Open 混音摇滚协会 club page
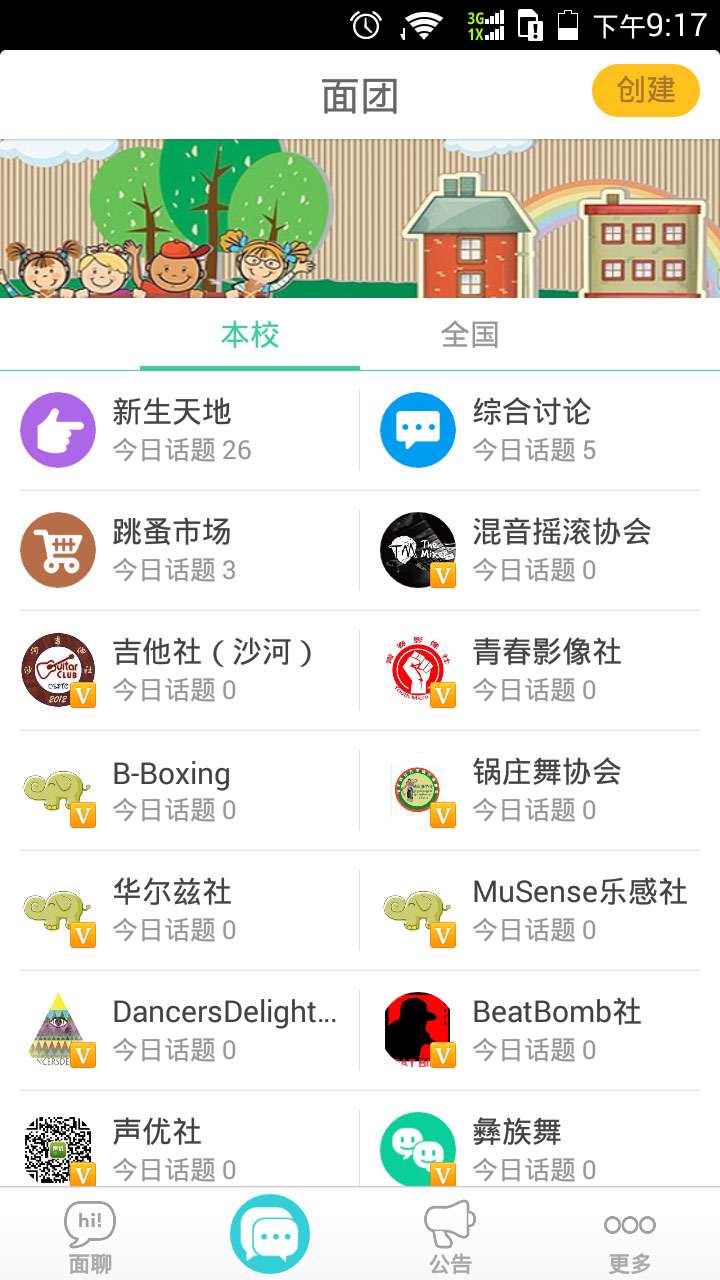The height and width of the screenshot is (1280, 720). coord(540,550)
